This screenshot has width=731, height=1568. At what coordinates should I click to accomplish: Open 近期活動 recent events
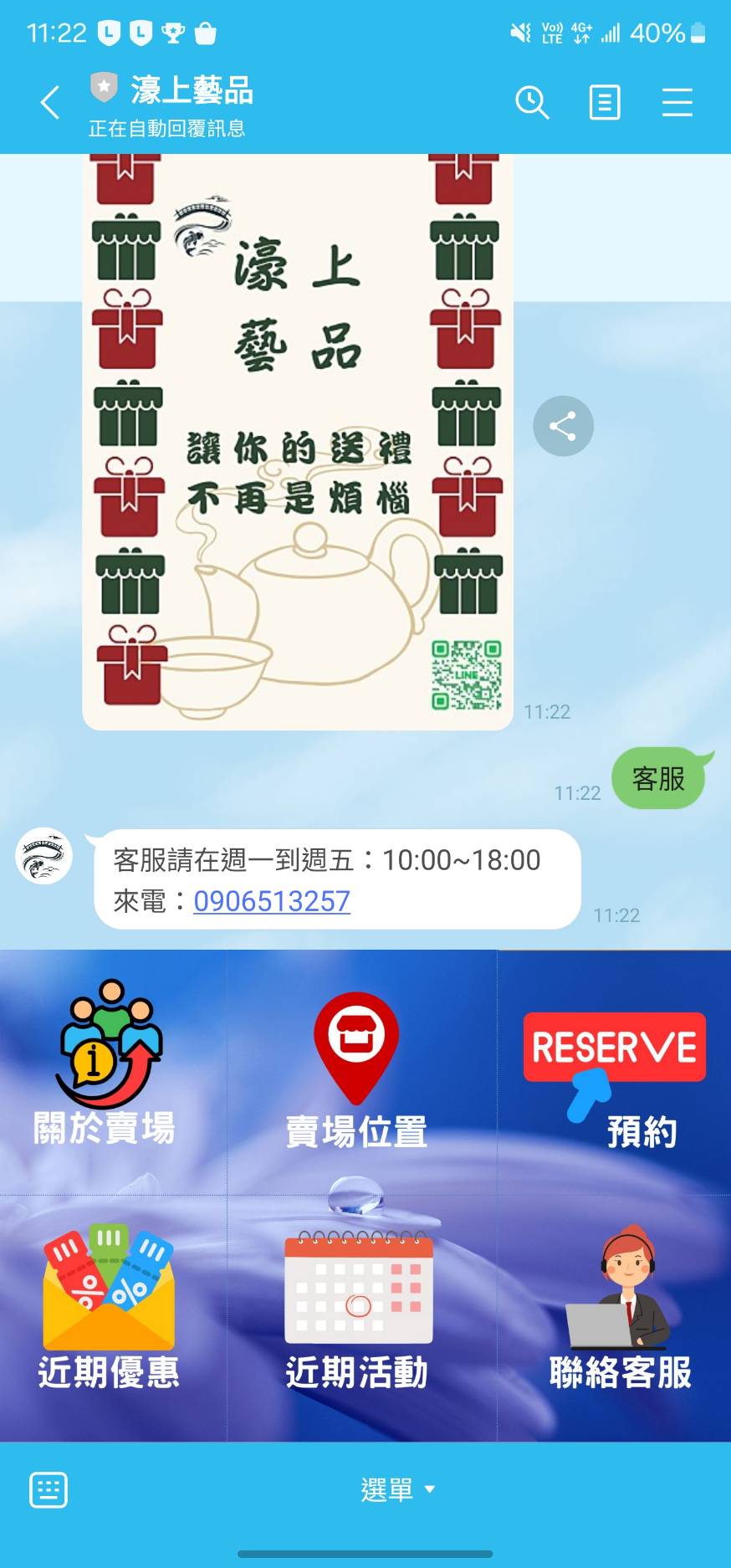[x=358, y=1316]
